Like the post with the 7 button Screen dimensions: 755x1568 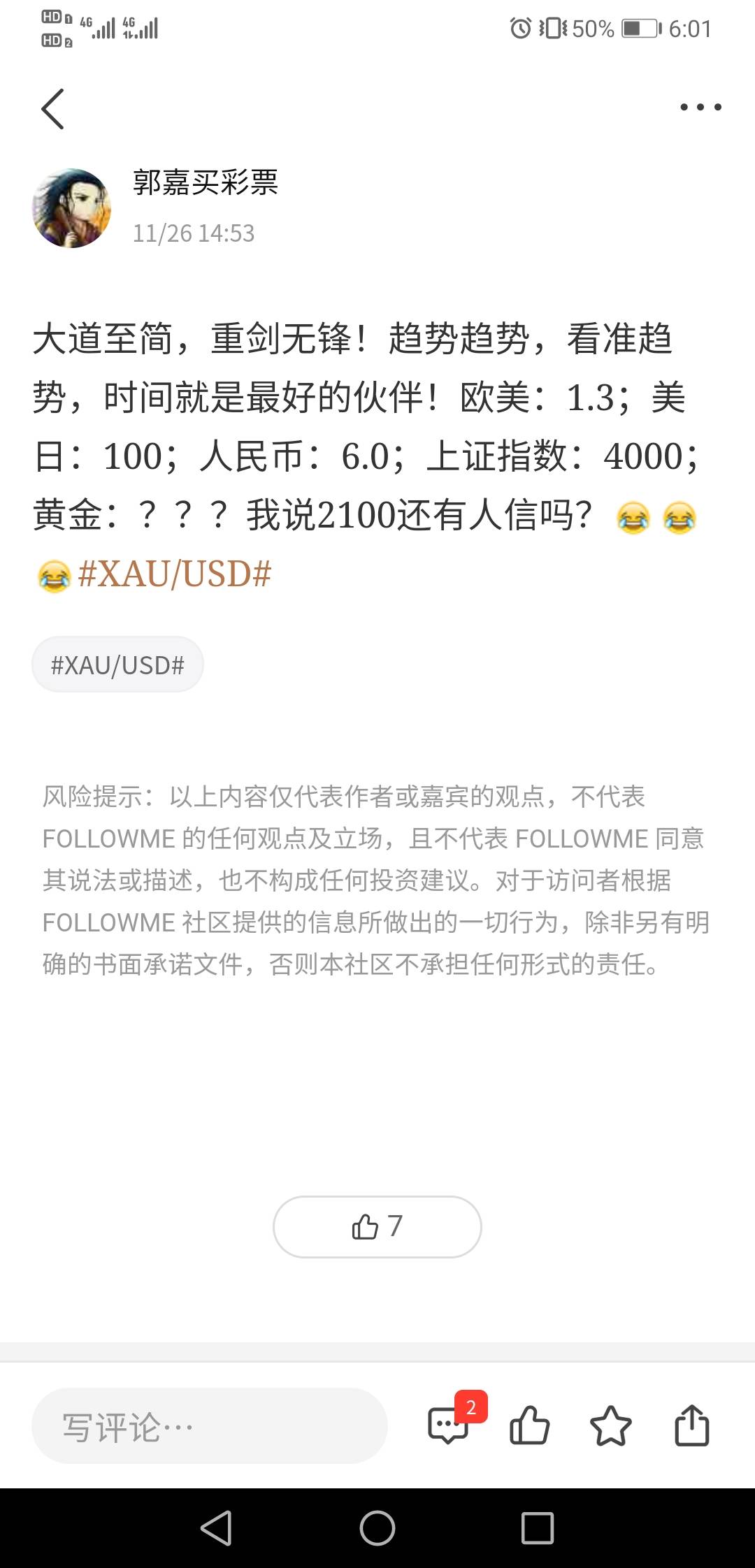point(377,1226)
